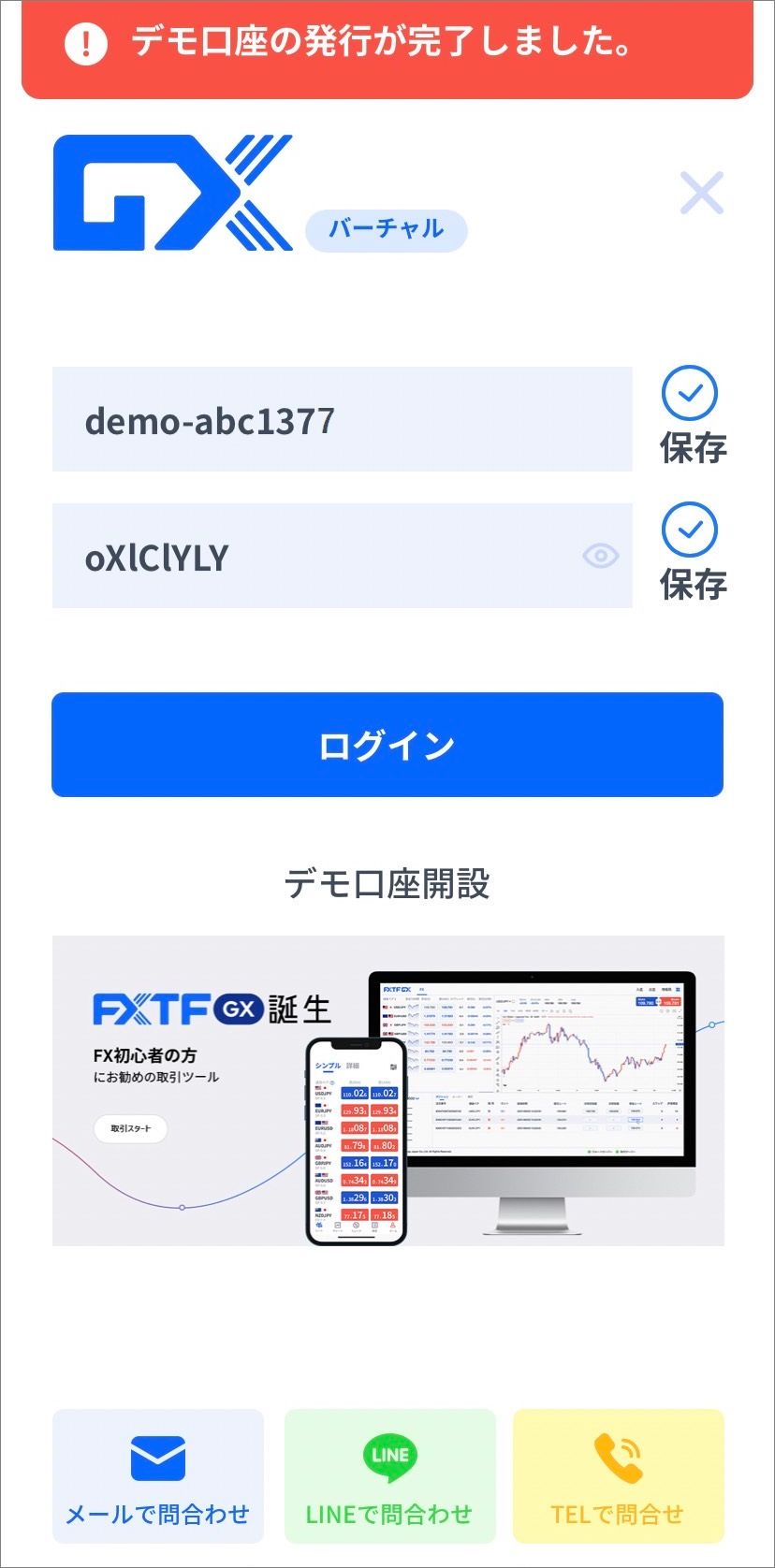The height and width of the screenshot is (1568, 775).
Task: Tap the ログイン button
Action: point(387,745)
